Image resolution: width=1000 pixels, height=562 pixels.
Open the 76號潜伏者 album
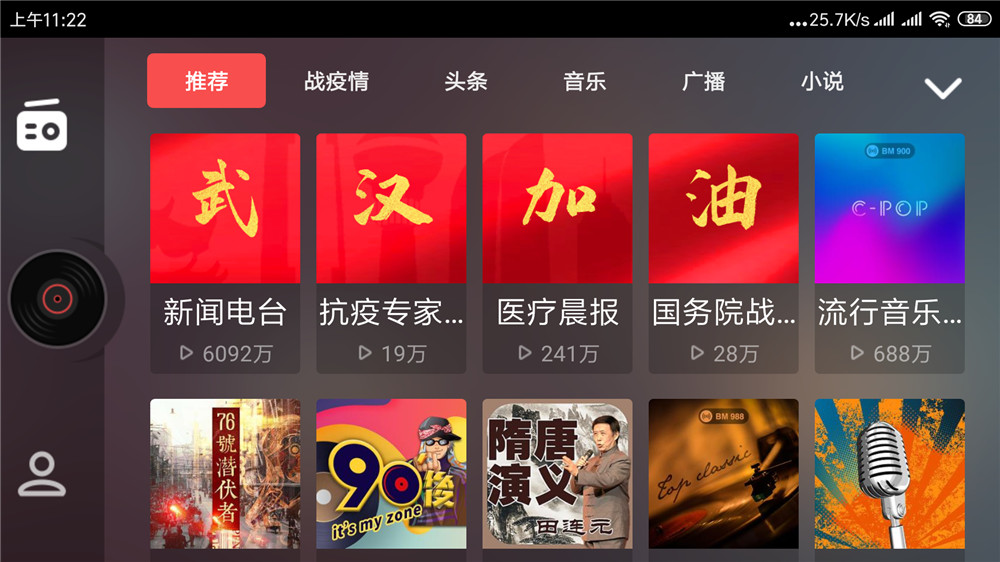coord(225,474)
